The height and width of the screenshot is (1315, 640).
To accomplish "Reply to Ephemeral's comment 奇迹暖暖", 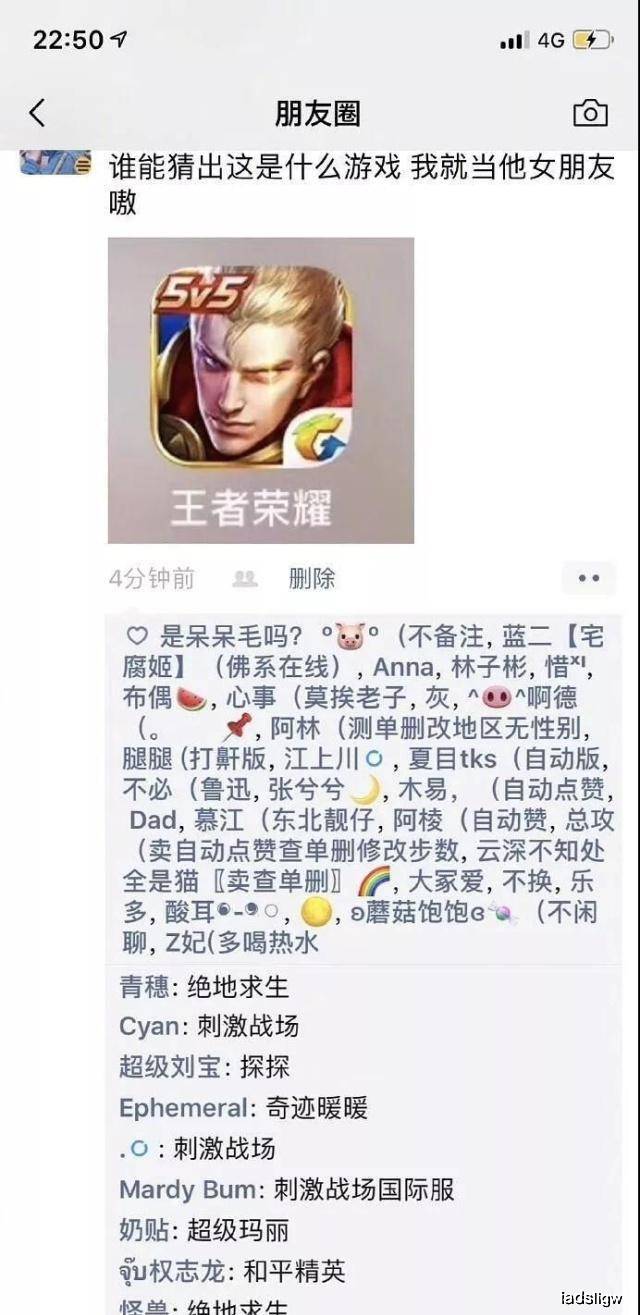I will pyautogui.click(x=317, y=1108).
